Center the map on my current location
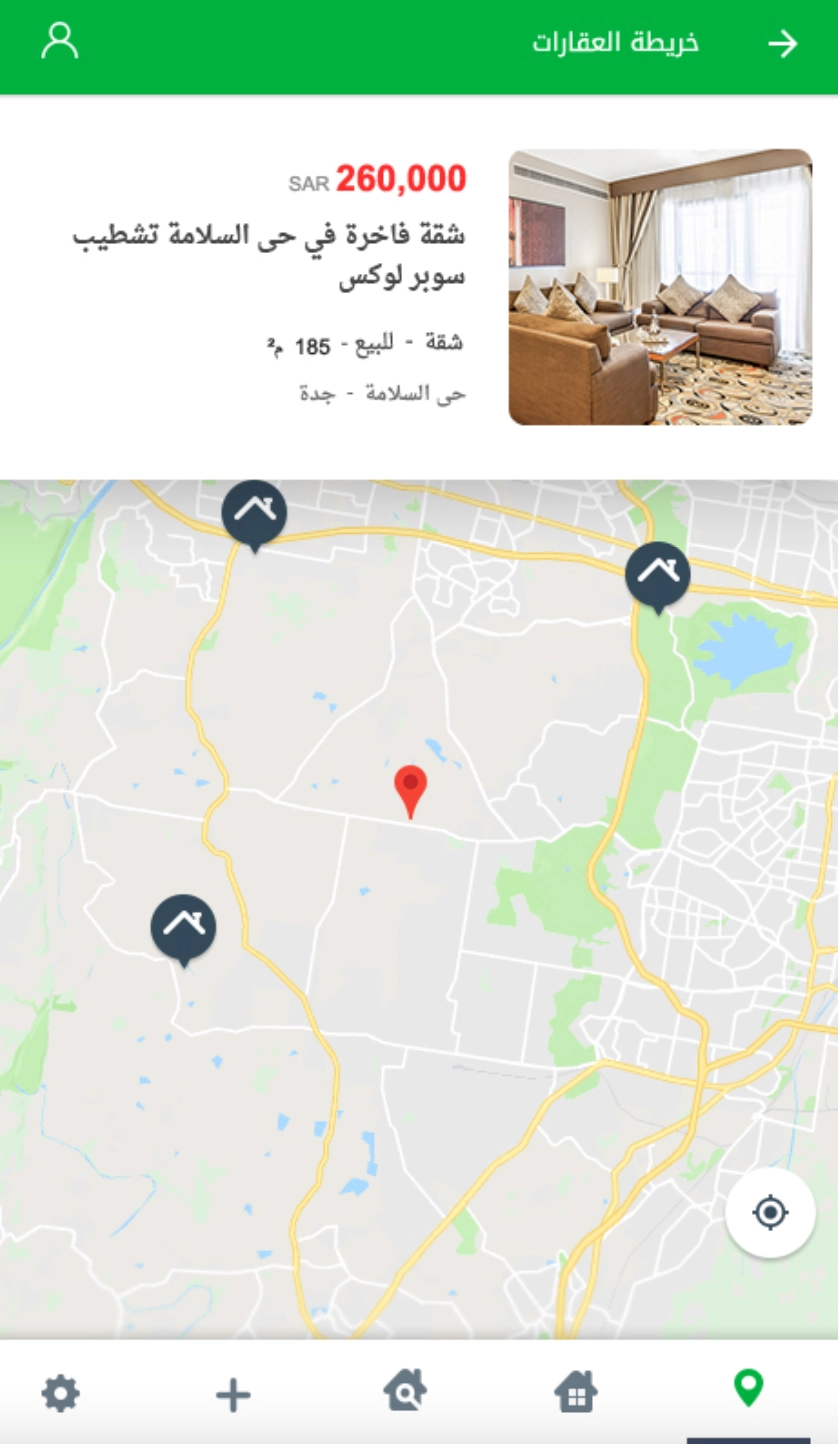This screenshot has width=838, height=1444. (x=770, y=1213)
